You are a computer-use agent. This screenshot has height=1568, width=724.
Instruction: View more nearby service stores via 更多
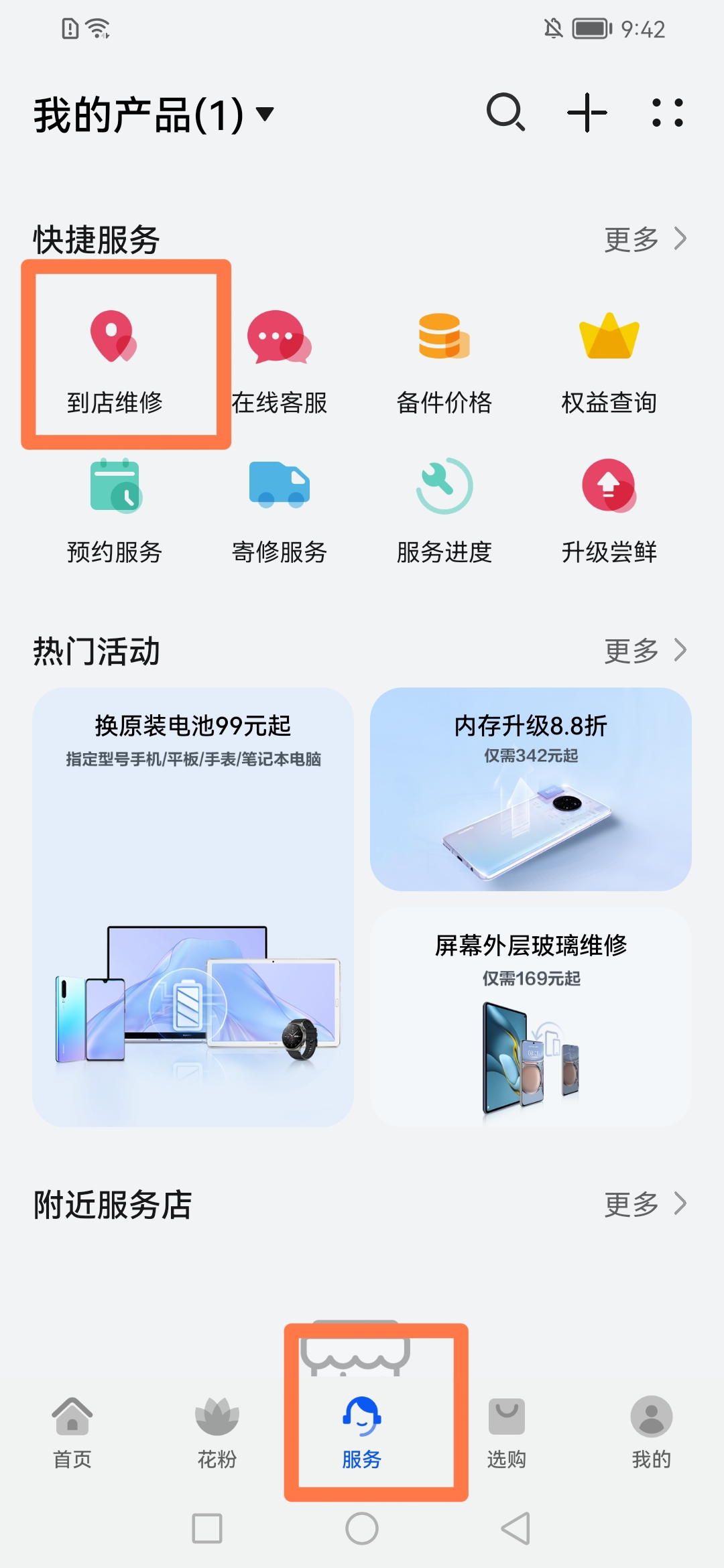644,1204
